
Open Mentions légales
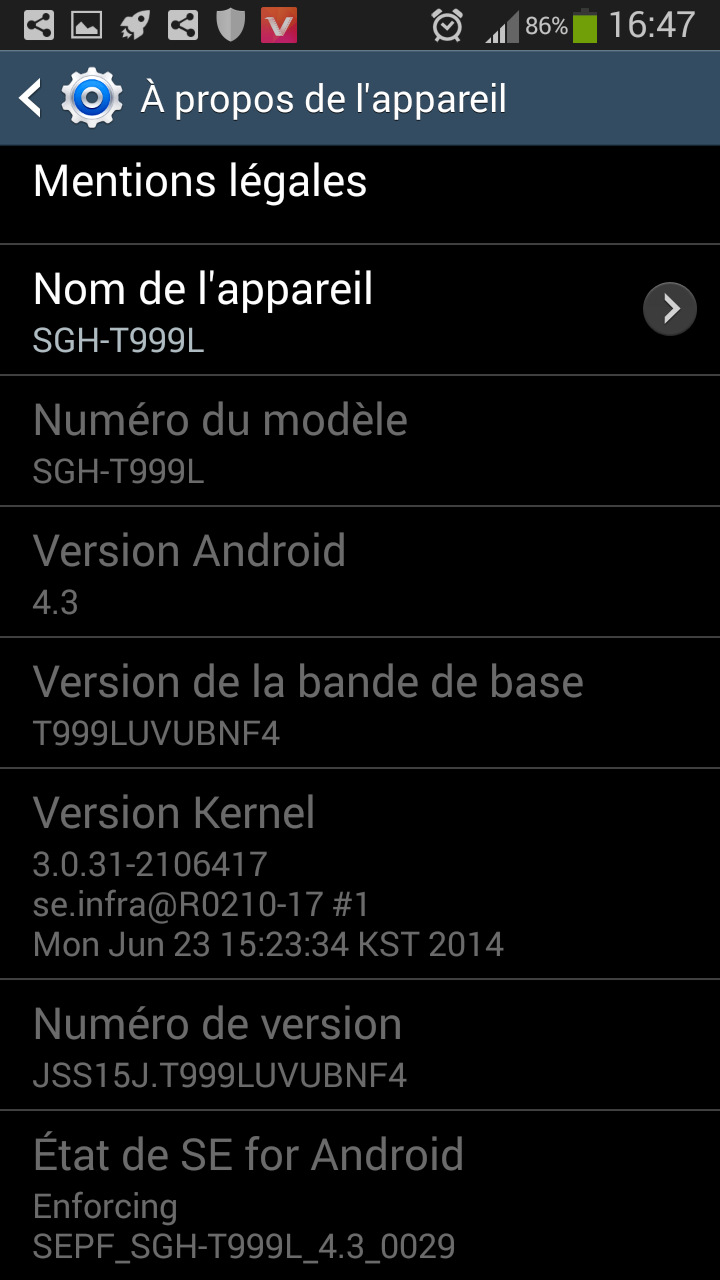(200, 183)
